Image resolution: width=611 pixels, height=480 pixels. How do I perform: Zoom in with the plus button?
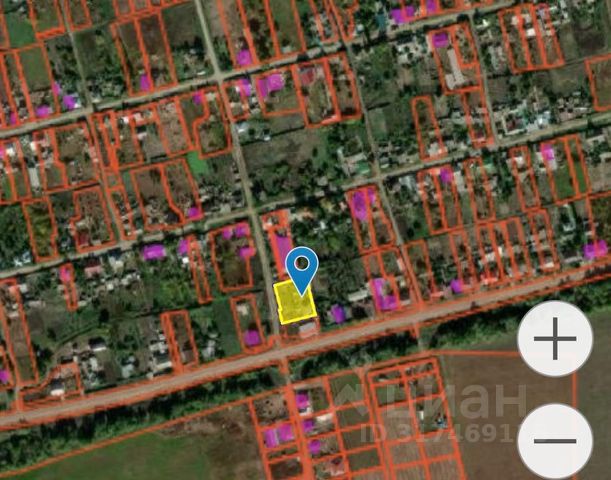[x=555, y=339]
